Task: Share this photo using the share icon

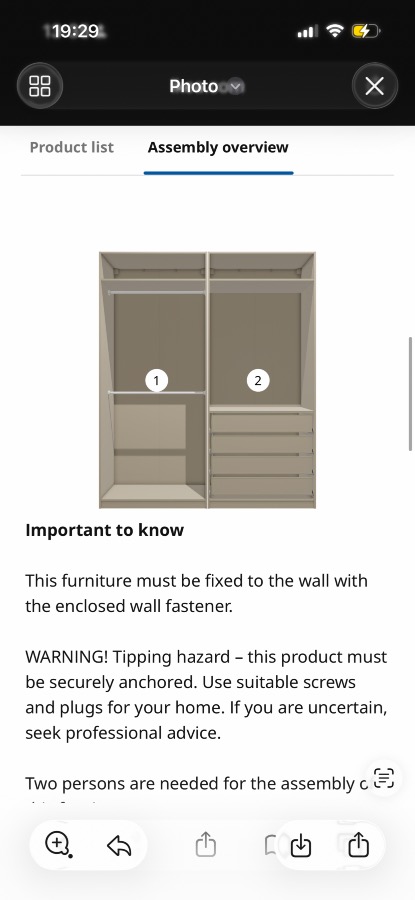Action: pyautogui.click(x=359, y=844)
